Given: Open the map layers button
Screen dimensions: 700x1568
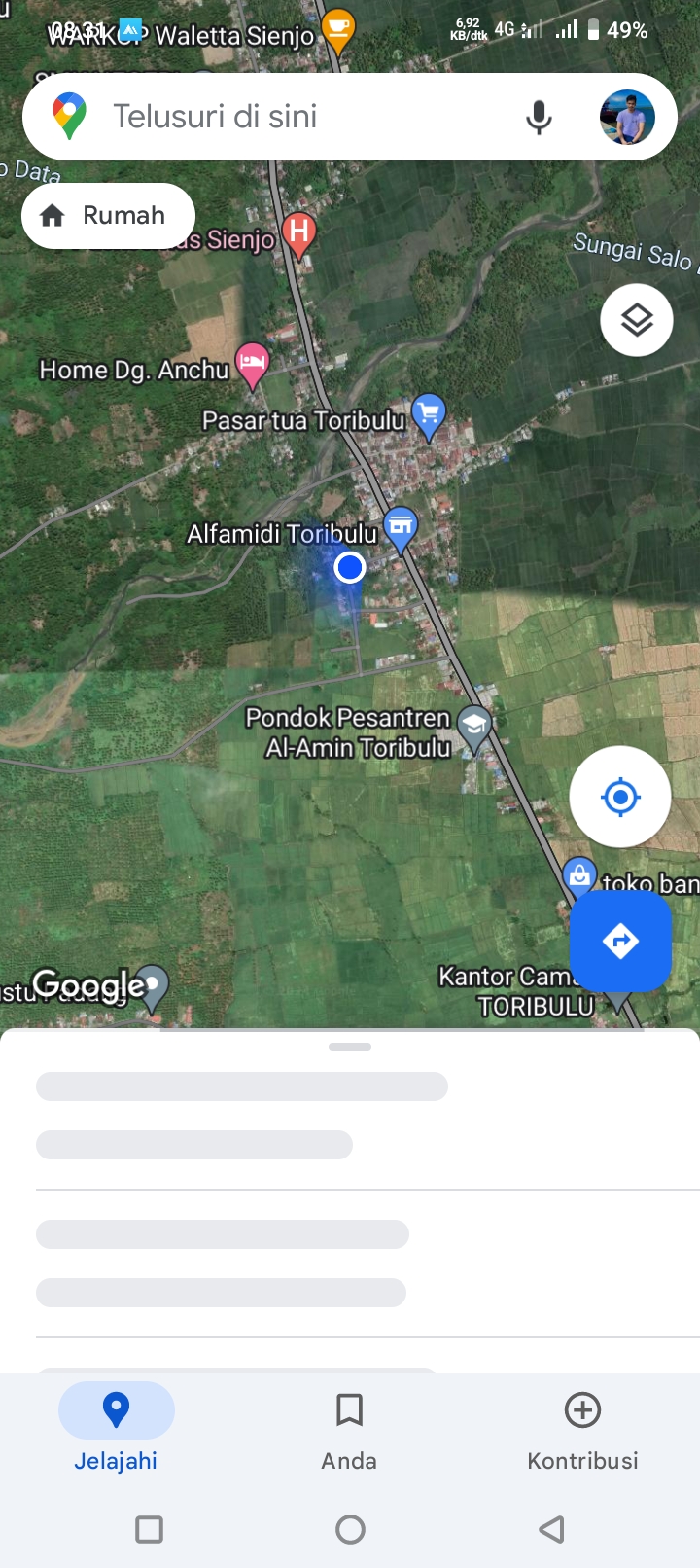Looking at the screenshot, I should point(637,320).
